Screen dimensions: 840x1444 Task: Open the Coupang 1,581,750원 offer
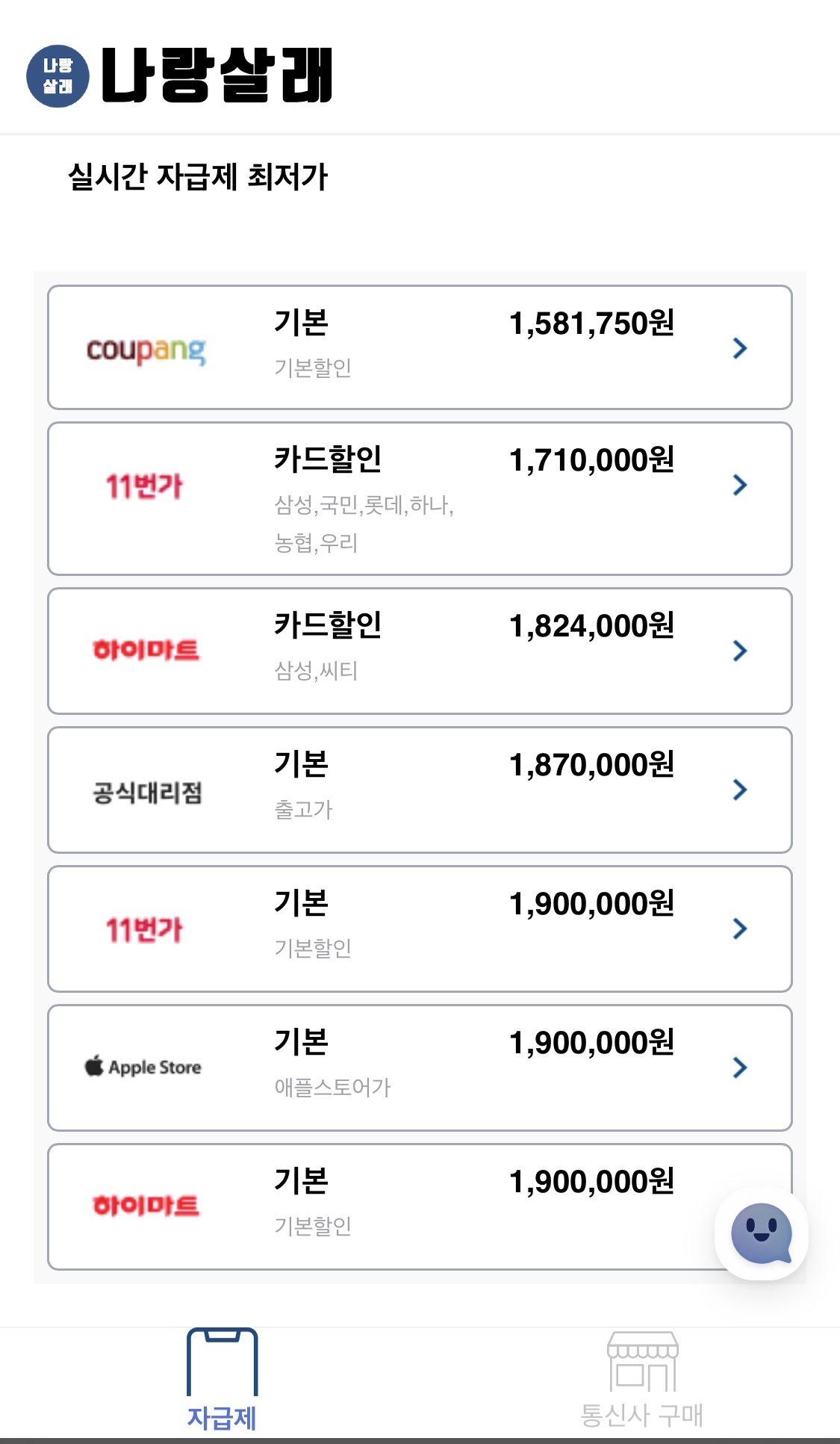tap(420, 347)
